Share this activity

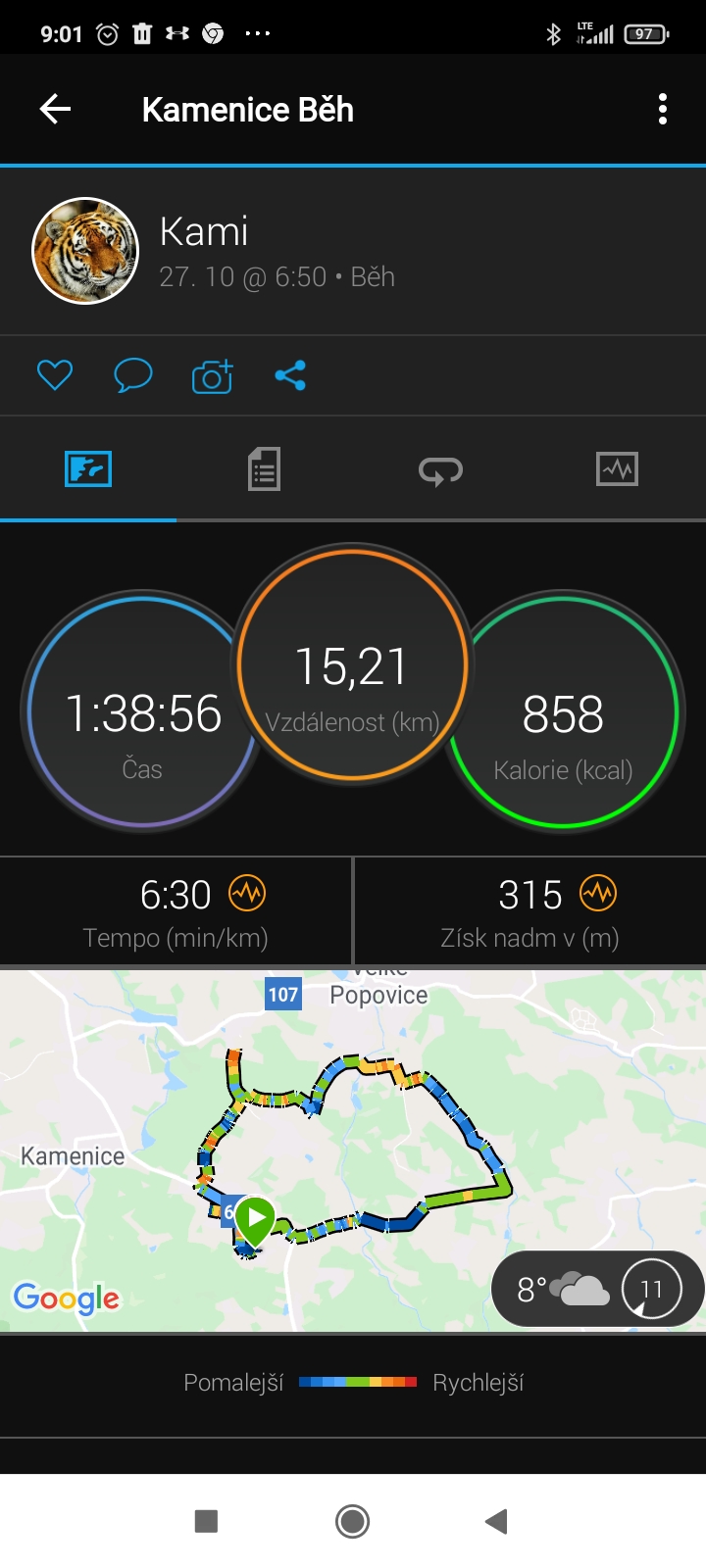tap(290, 375)
